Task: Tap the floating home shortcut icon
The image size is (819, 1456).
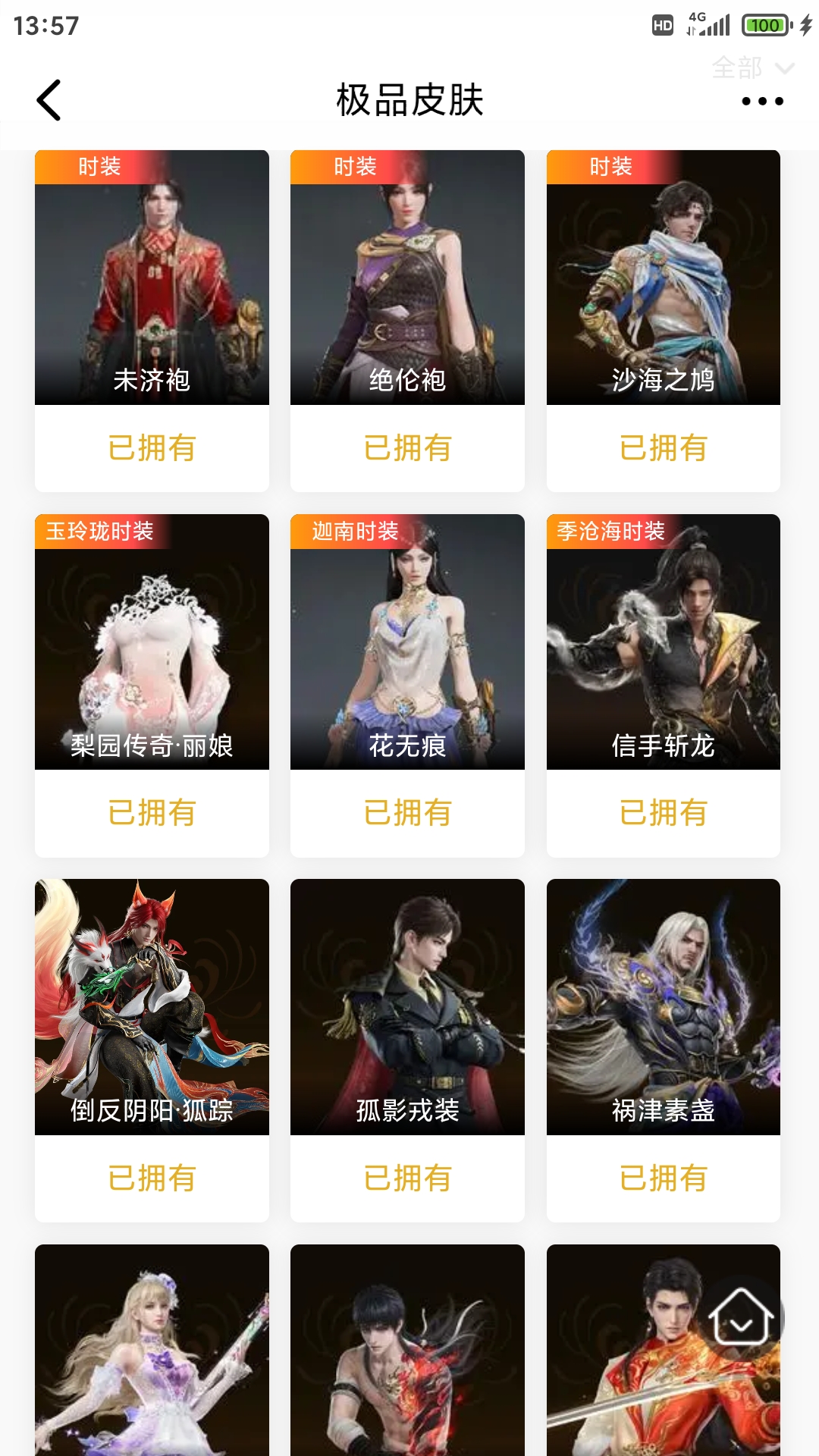Action: click(741, 1318)
